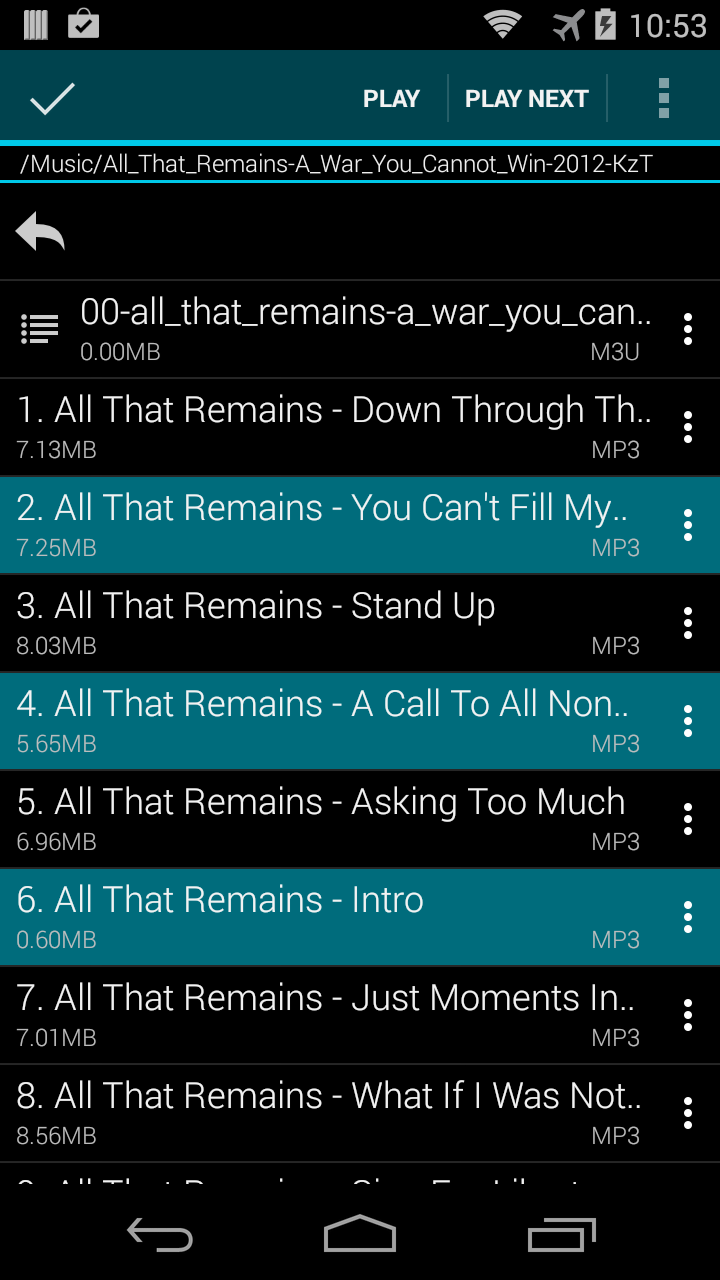This screenshot has height=1280, width=720.
Task: Open options for the M3U playlist file
Action: tap(688, 329)
